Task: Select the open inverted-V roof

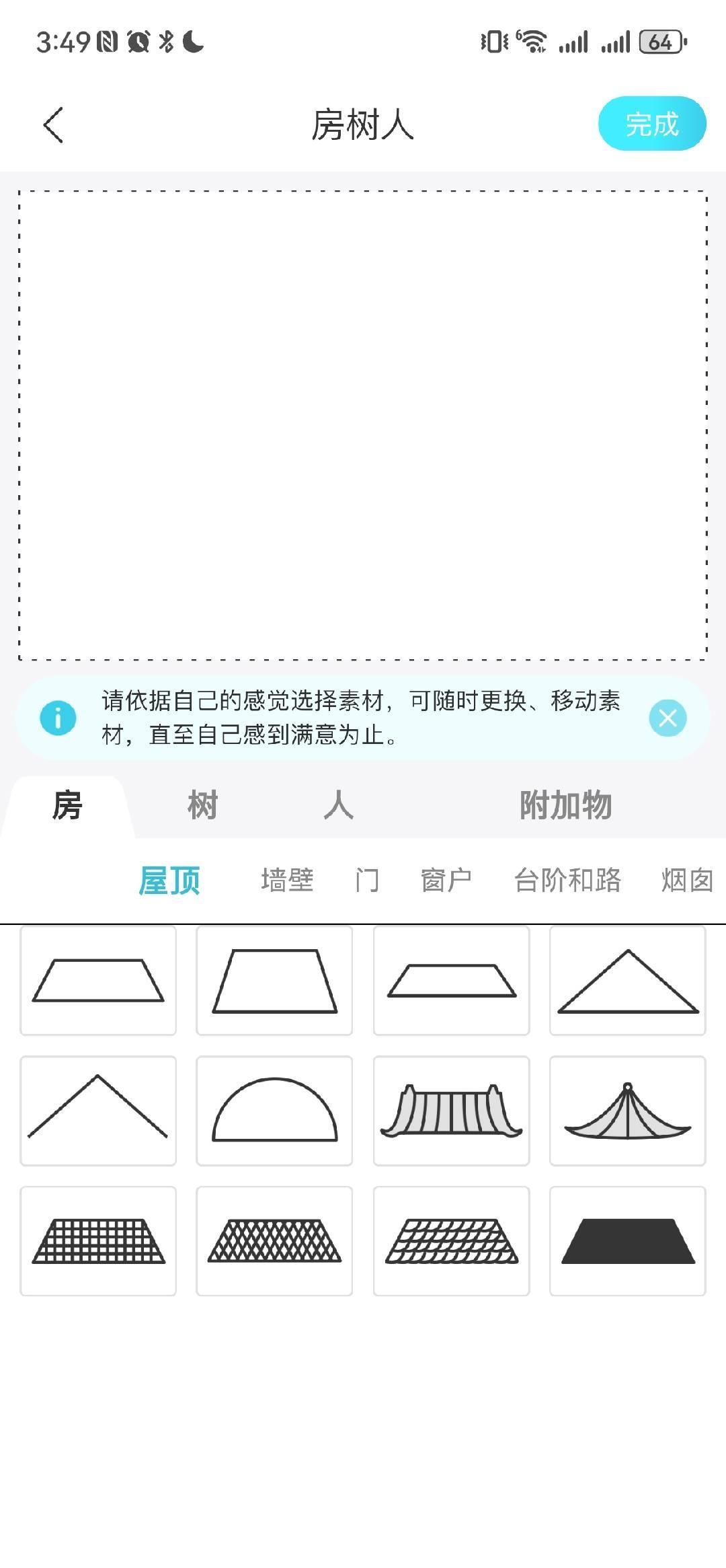Action: point(98,1111)
